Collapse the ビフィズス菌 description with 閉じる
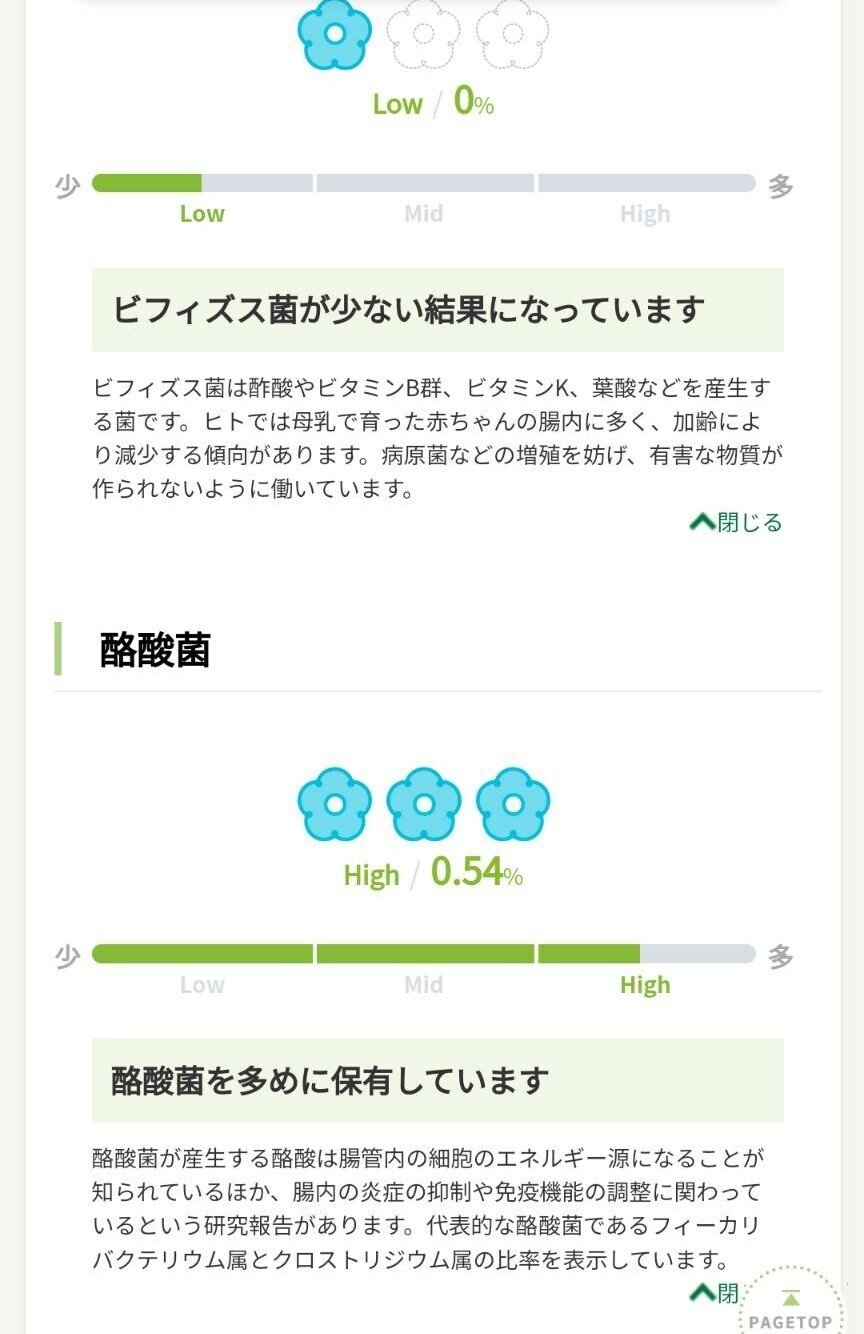This screenshot has height=1334, width=864. (737, 522)
